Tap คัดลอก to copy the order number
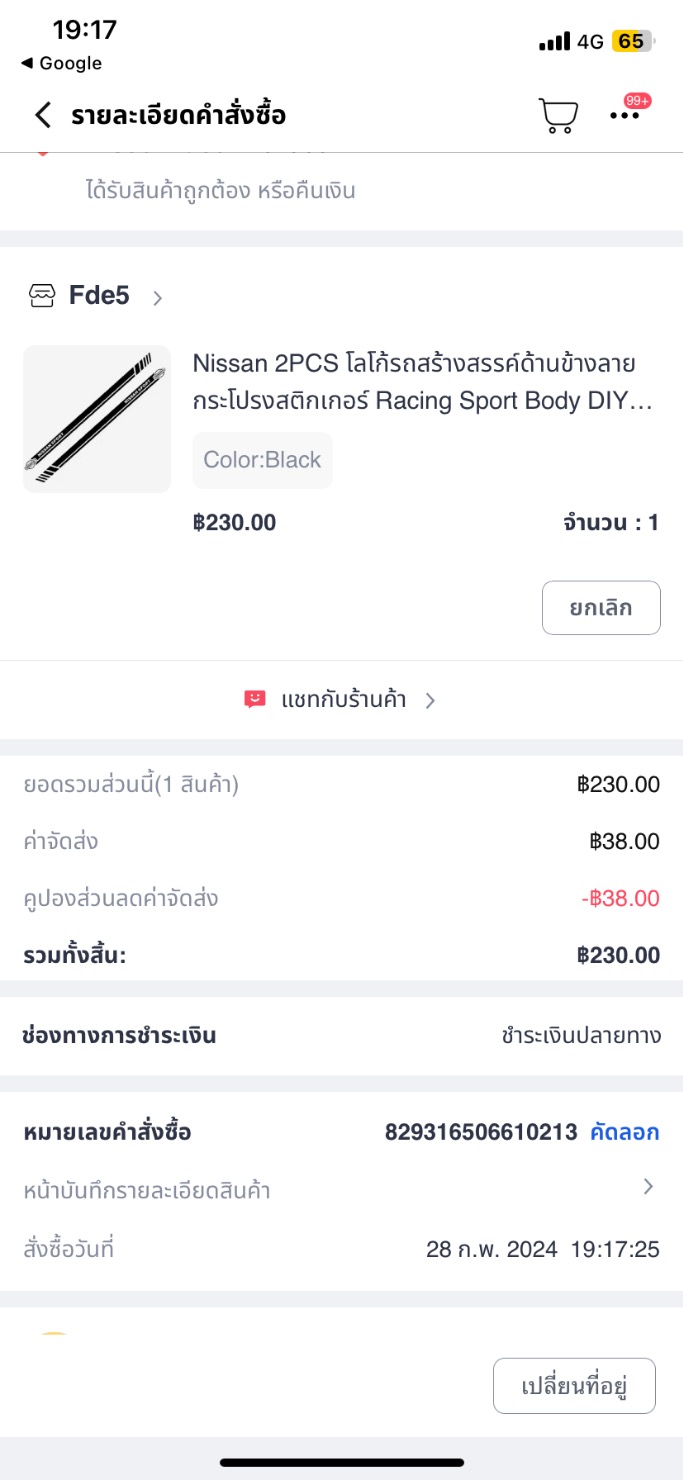 (624, 1132)
